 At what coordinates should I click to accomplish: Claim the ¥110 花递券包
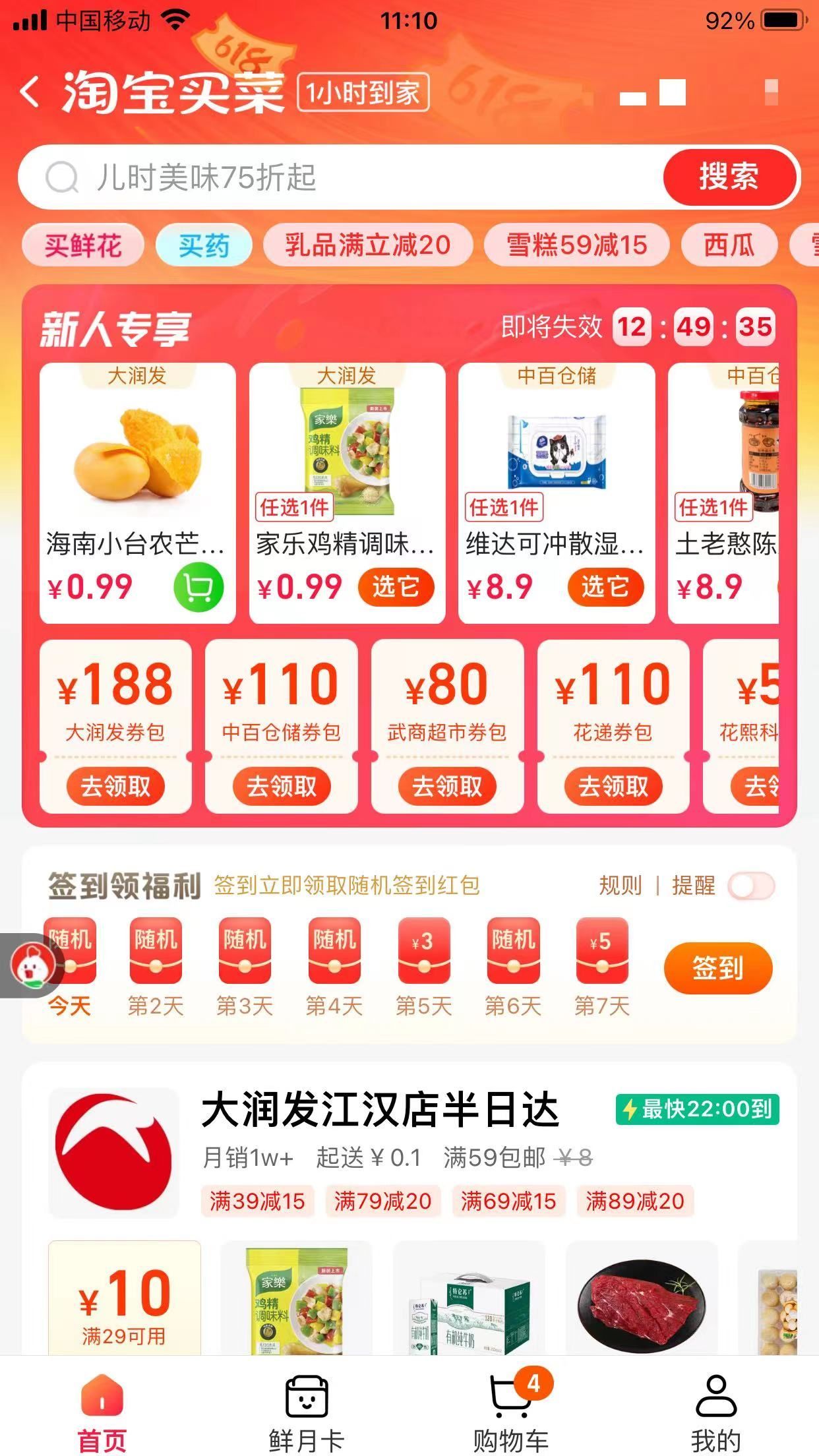tap(613, 786)
